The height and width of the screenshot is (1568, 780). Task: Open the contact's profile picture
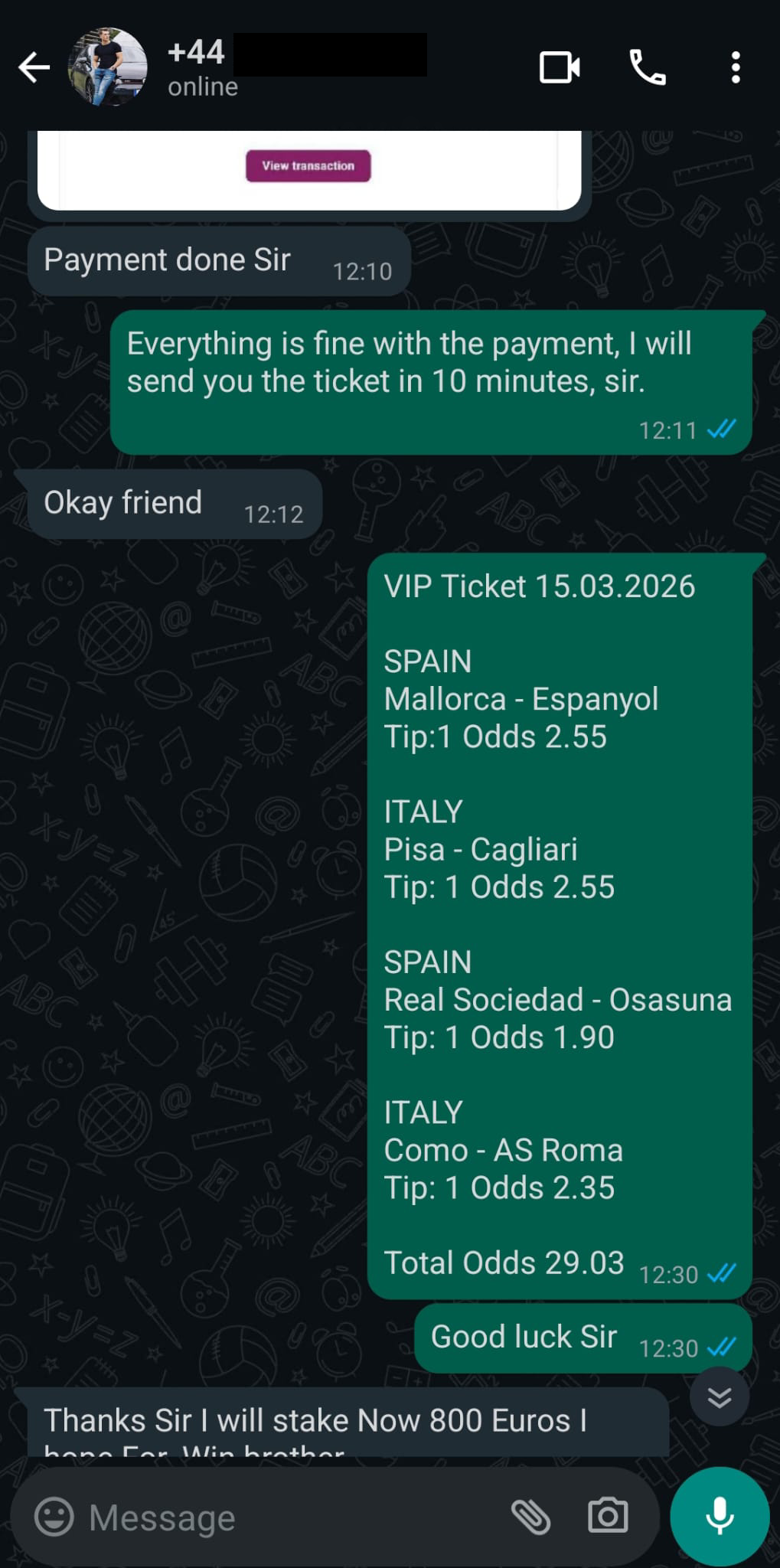pyautogui.click(x=108, y=67)
